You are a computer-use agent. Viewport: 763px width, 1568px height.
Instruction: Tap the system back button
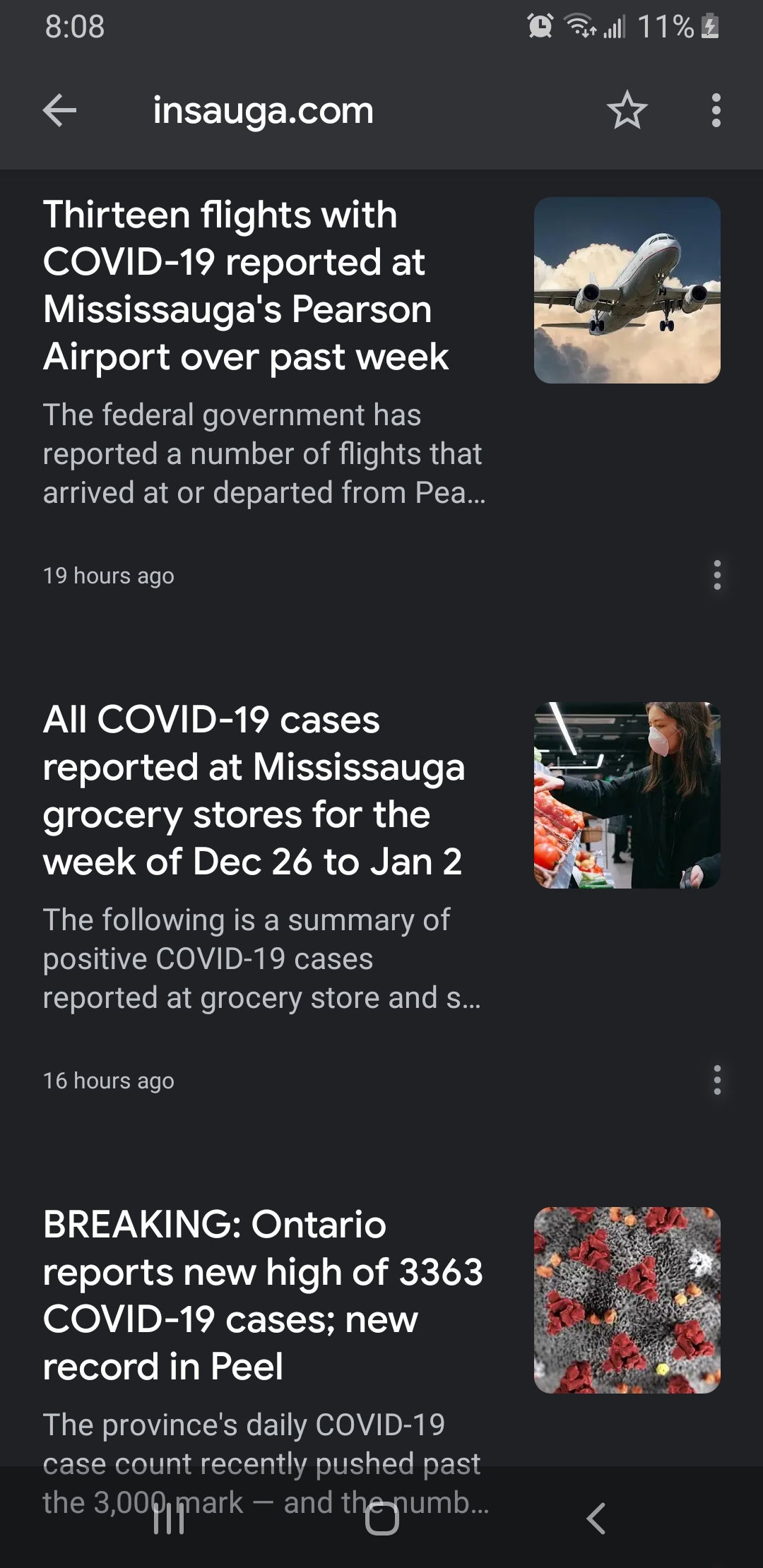click(x=596, y=1517)
